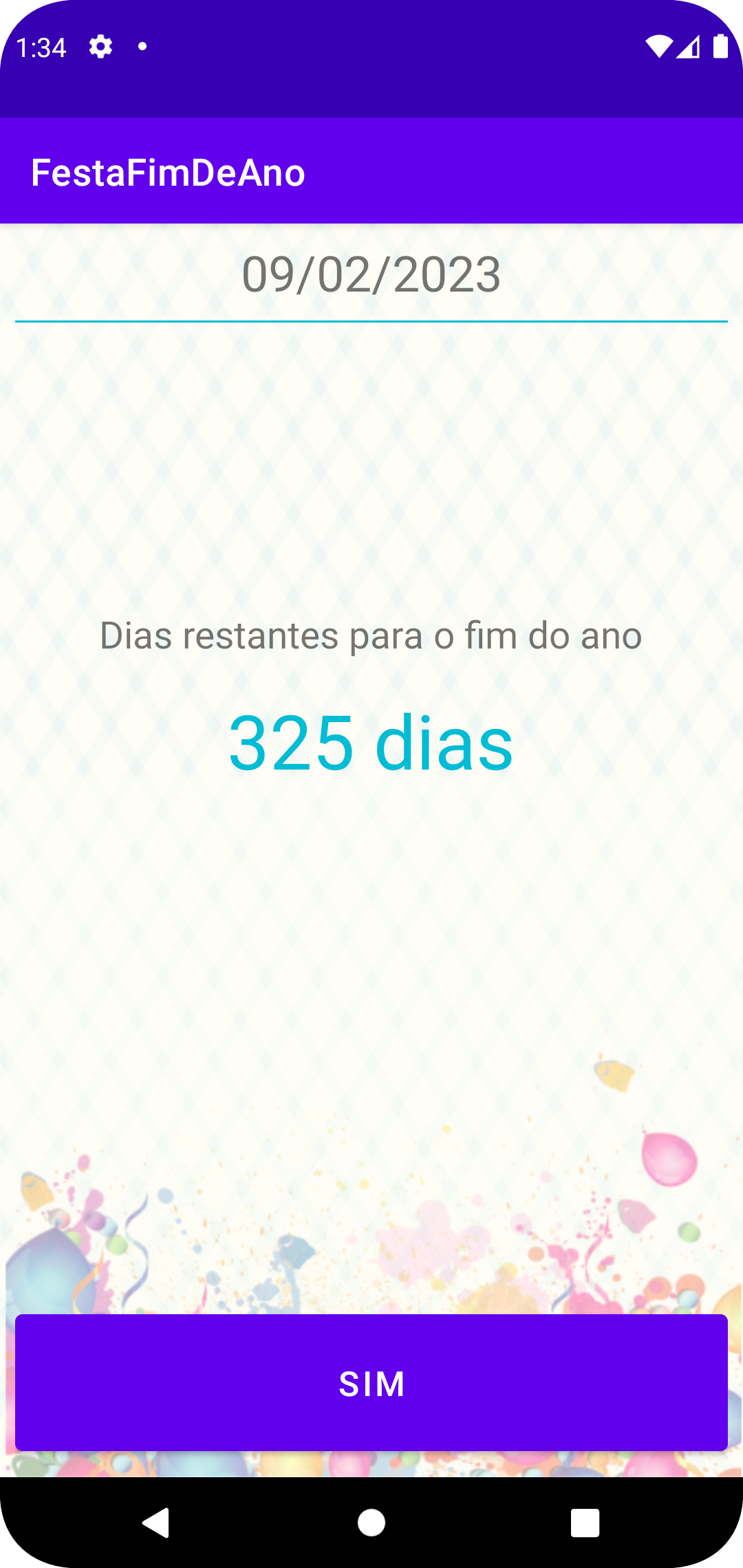Go back using the system navigation bar

157,1523
